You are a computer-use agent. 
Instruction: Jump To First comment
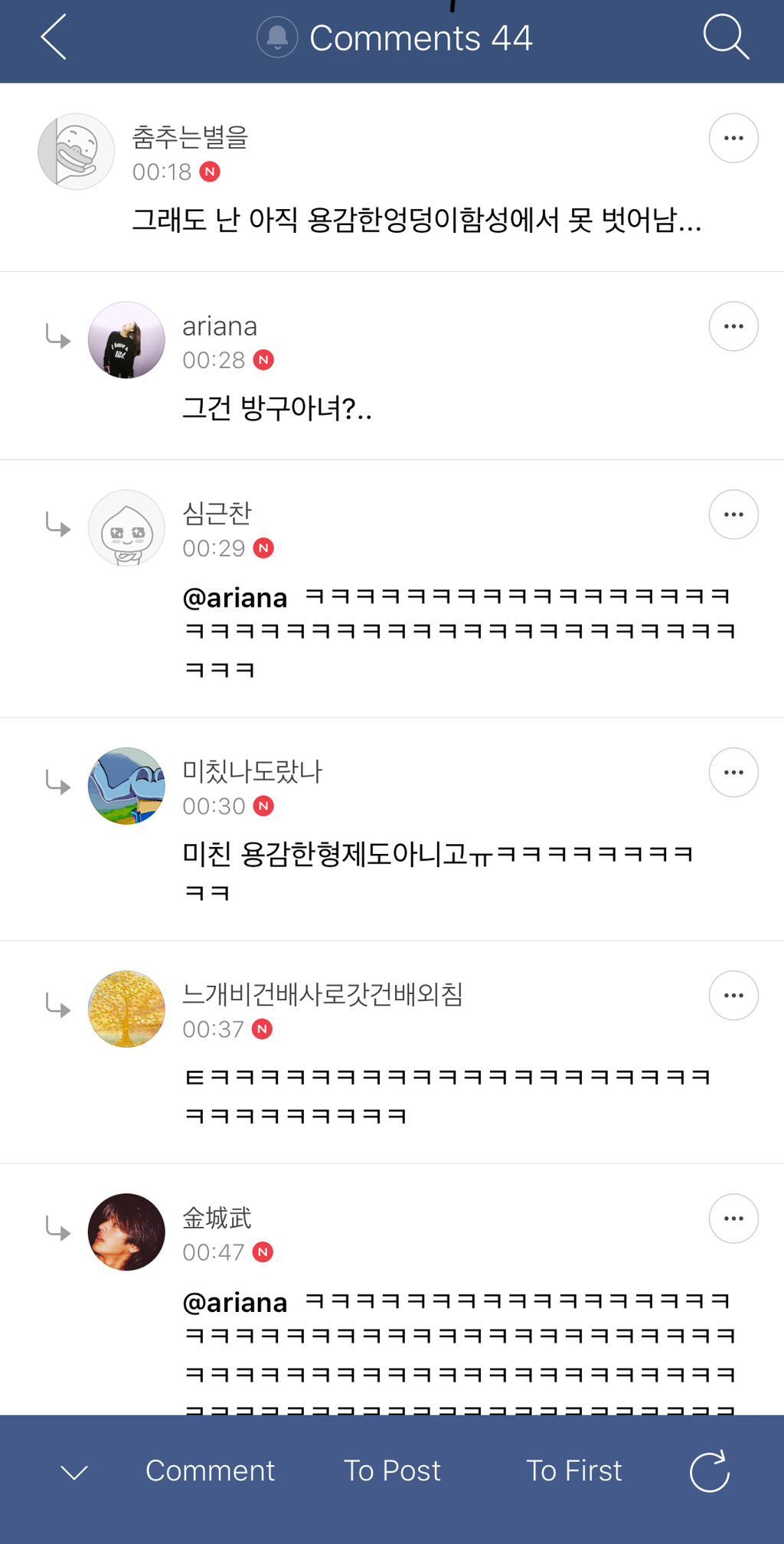pos(573,1471)
